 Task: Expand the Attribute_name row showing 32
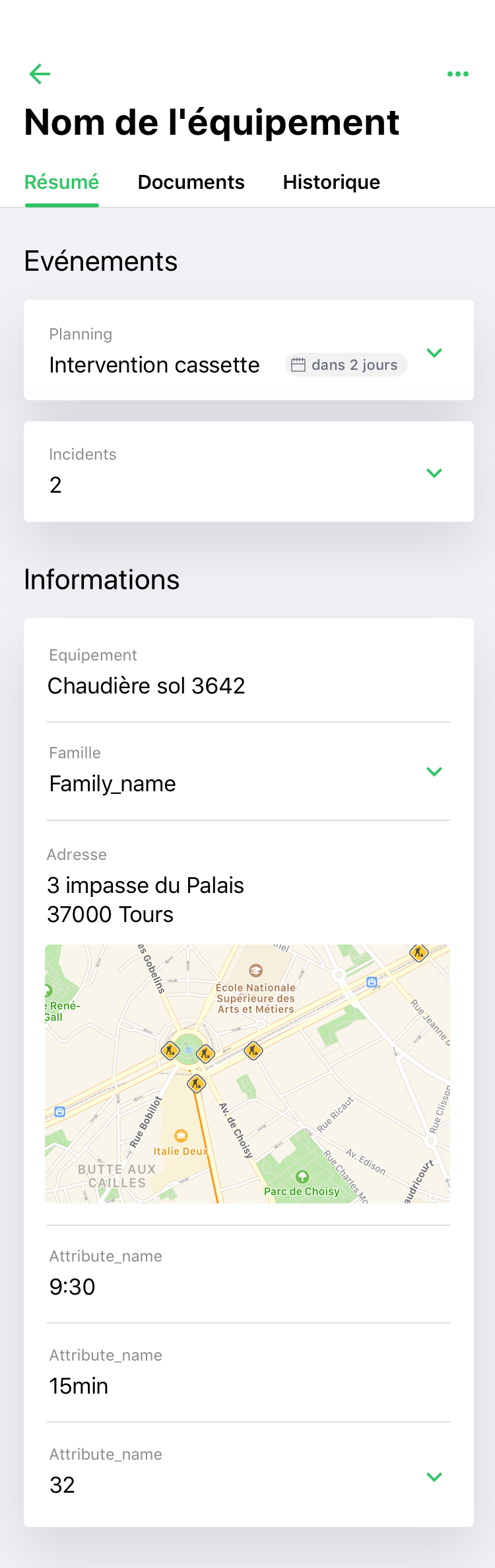coord(434,1477)
